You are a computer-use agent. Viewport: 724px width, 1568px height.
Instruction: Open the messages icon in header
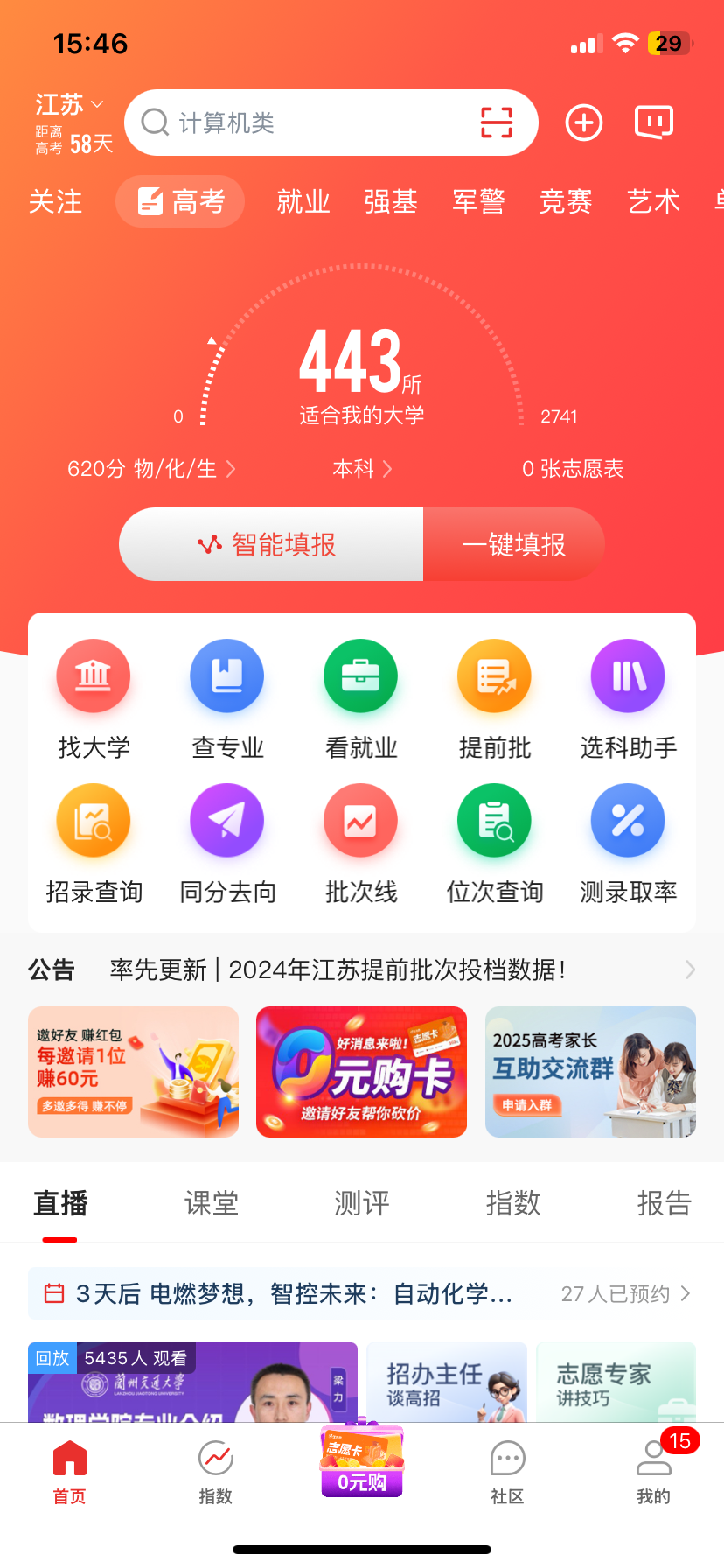click(653, 122)
